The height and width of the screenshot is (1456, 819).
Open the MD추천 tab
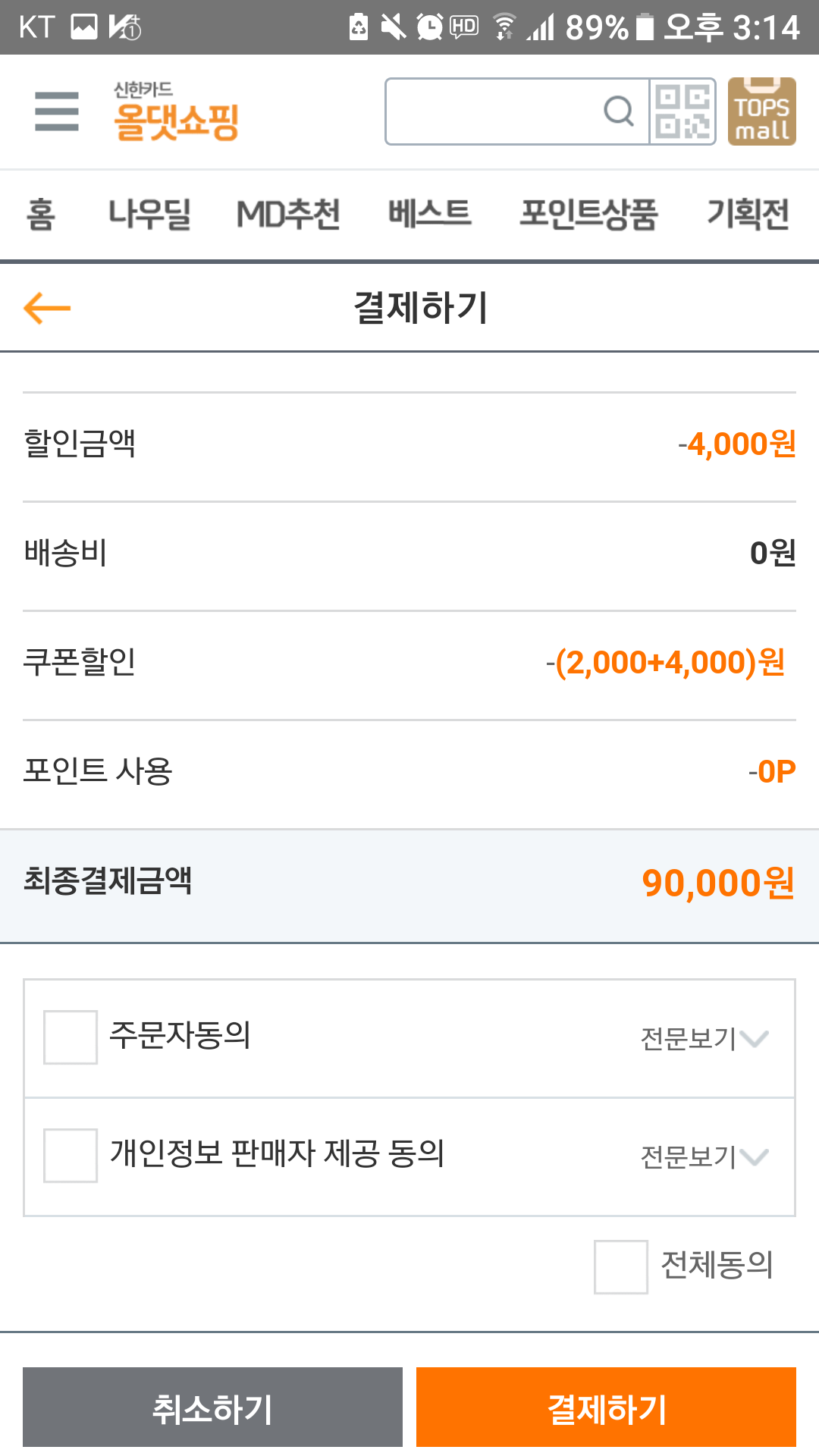[288, 215]
